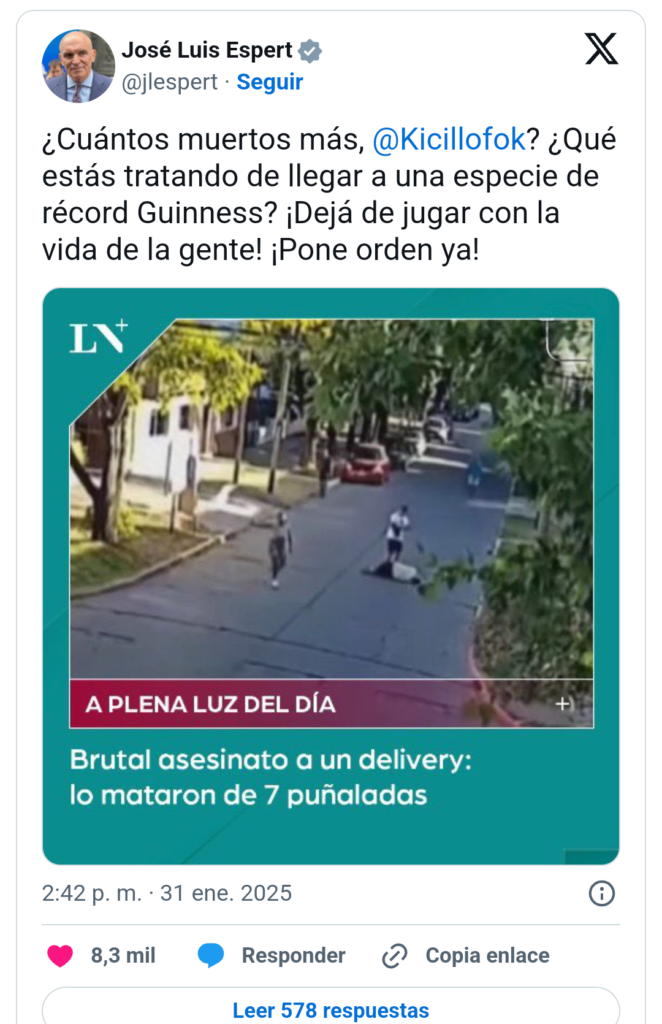Screen dimensions: 662x1024
Task: Follow @jlespert via Seguir
Action: [x=269, y=82]
